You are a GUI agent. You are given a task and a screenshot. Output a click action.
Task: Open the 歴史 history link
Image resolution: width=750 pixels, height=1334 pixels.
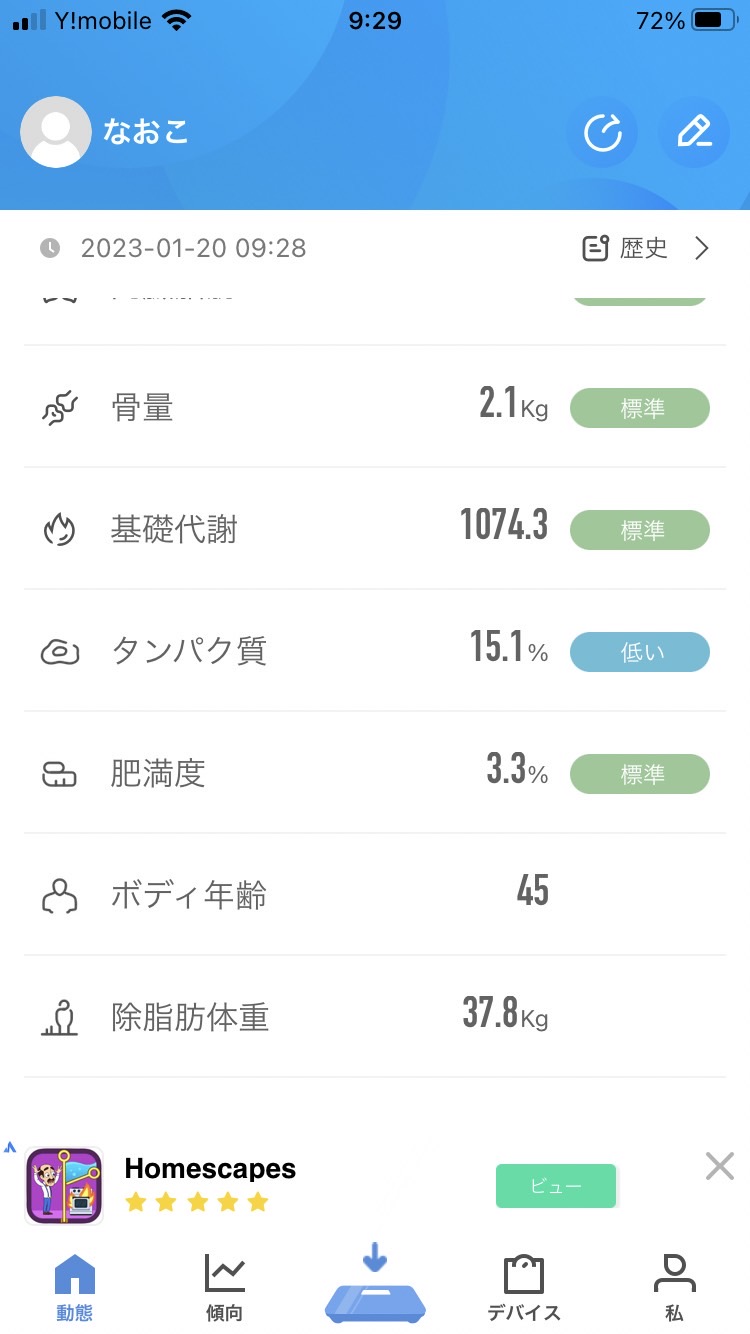646,248
